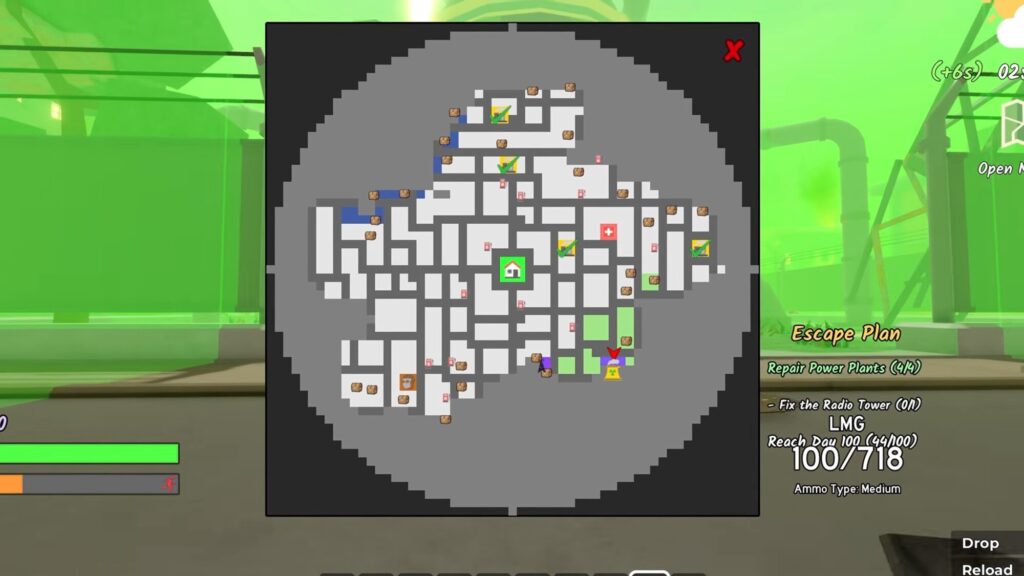Tap the Drop weapon button

point(981,543)
